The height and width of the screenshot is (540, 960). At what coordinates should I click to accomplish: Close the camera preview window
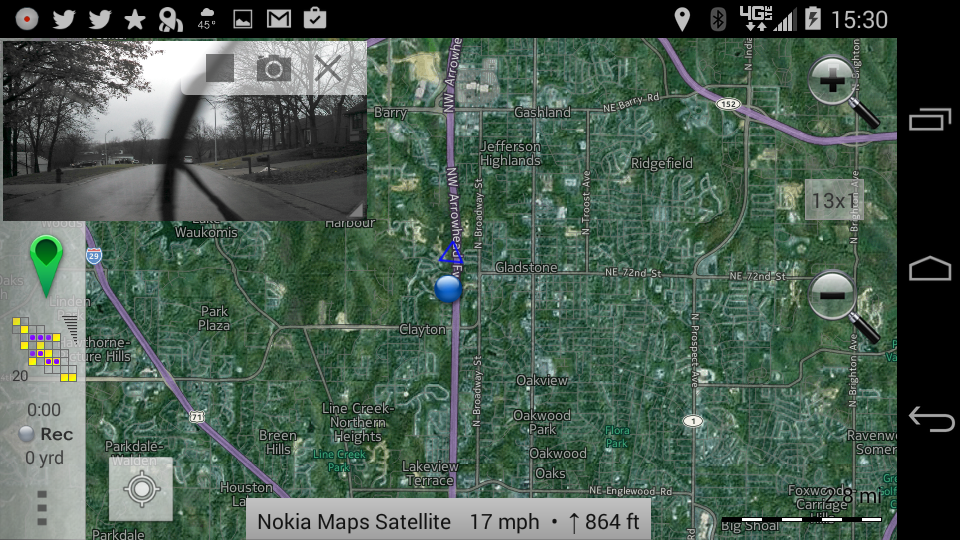tap(328, 68)
